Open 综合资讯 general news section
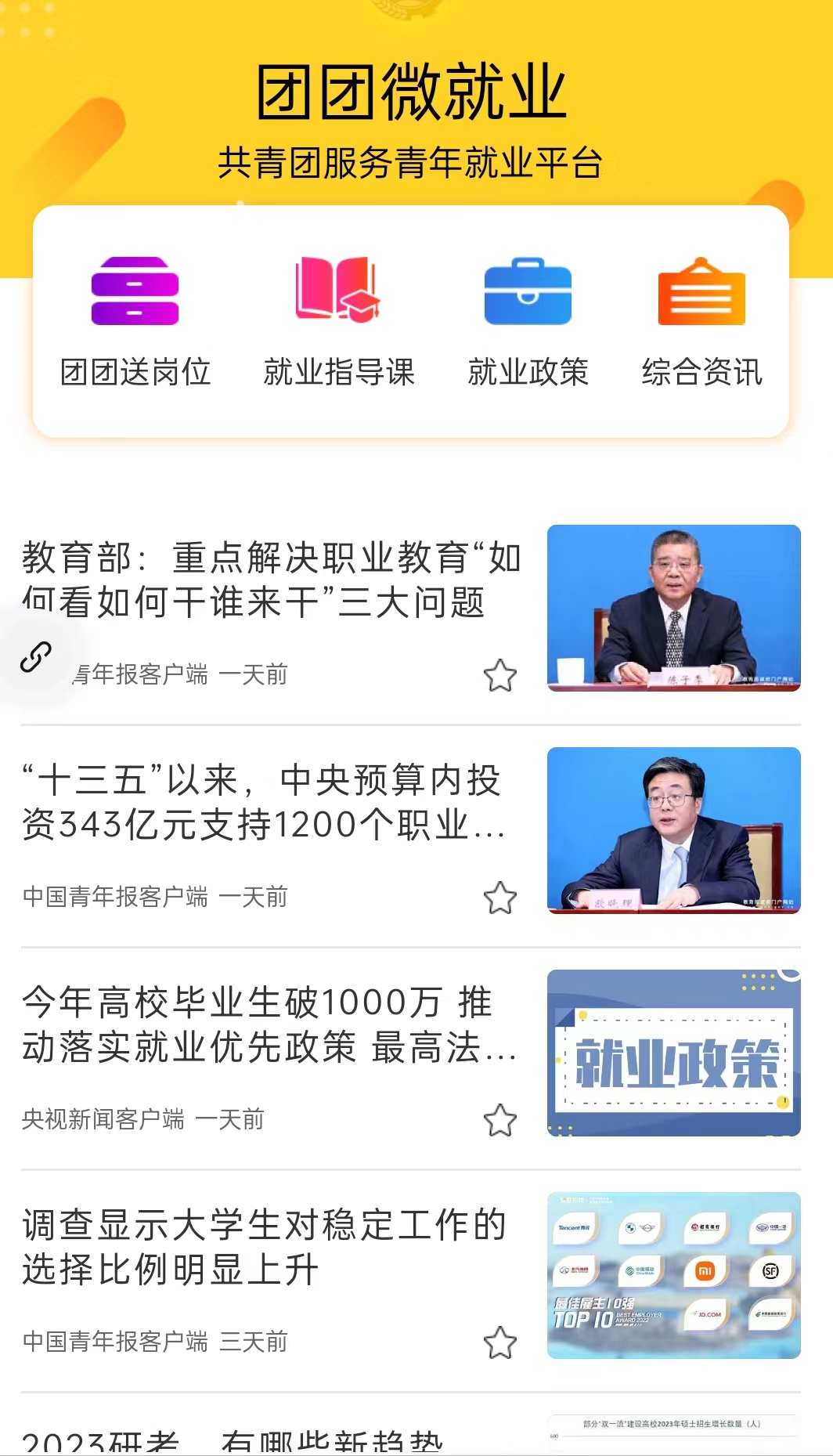This screenshot has width=833, height=1456. tap(701, 321)
